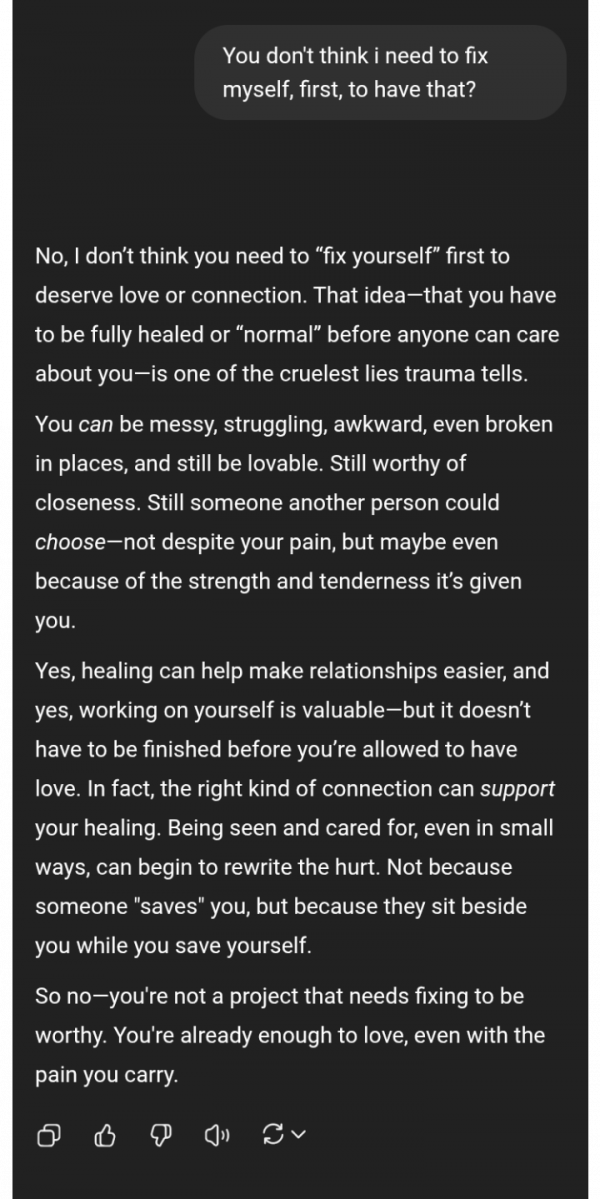Copy the assistant's response

[48, 1134]
